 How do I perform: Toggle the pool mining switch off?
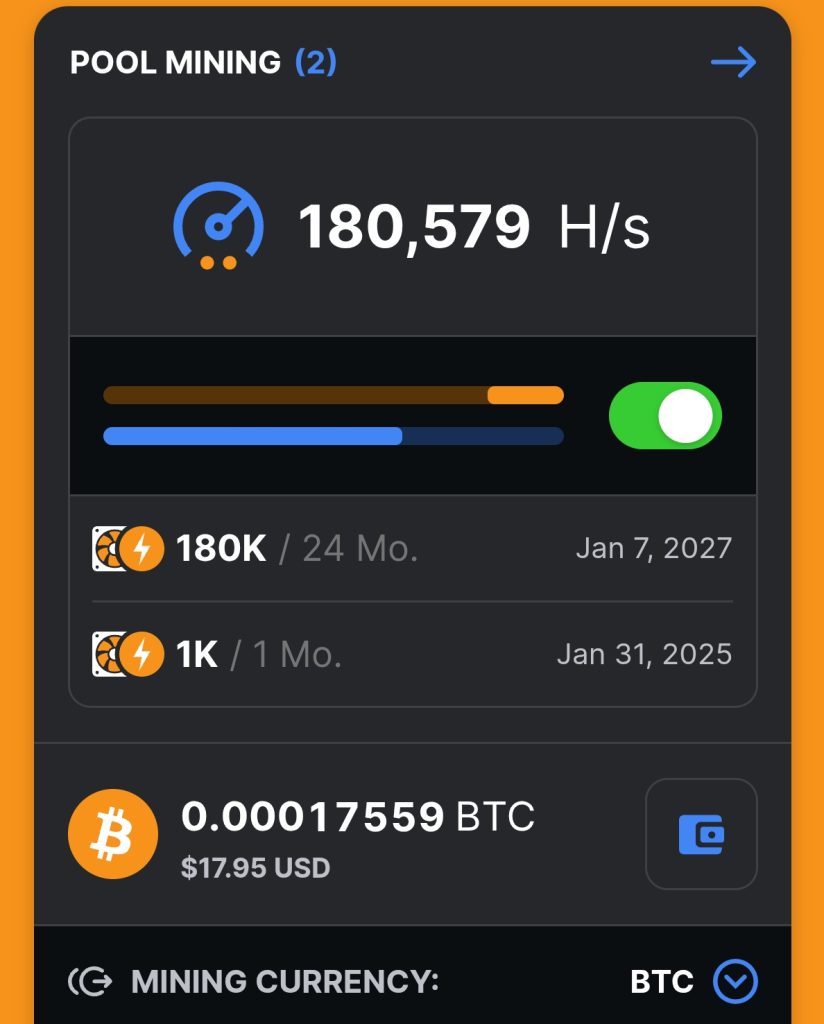pos(665,415)
